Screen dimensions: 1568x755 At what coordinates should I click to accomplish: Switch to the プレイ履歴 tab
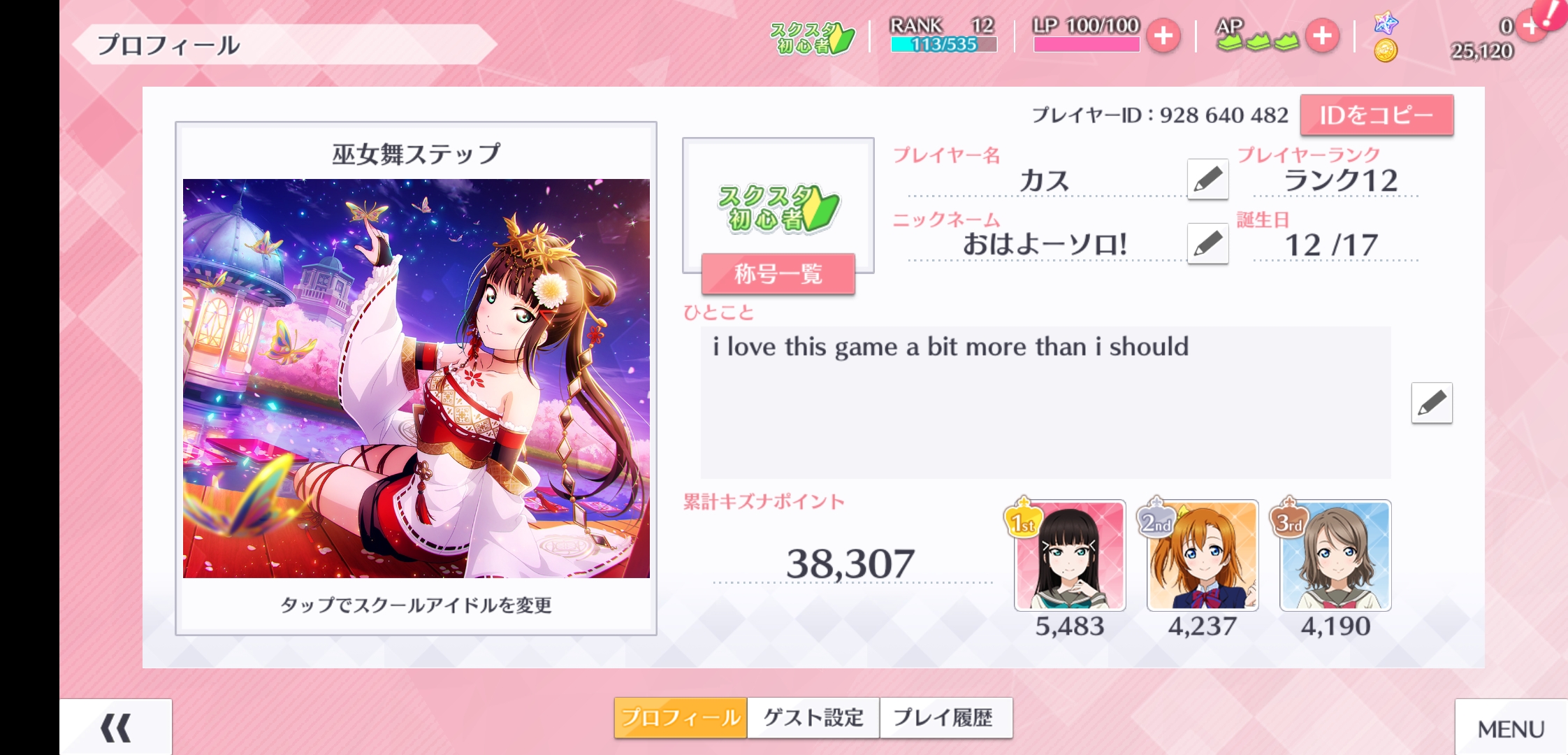944,718
